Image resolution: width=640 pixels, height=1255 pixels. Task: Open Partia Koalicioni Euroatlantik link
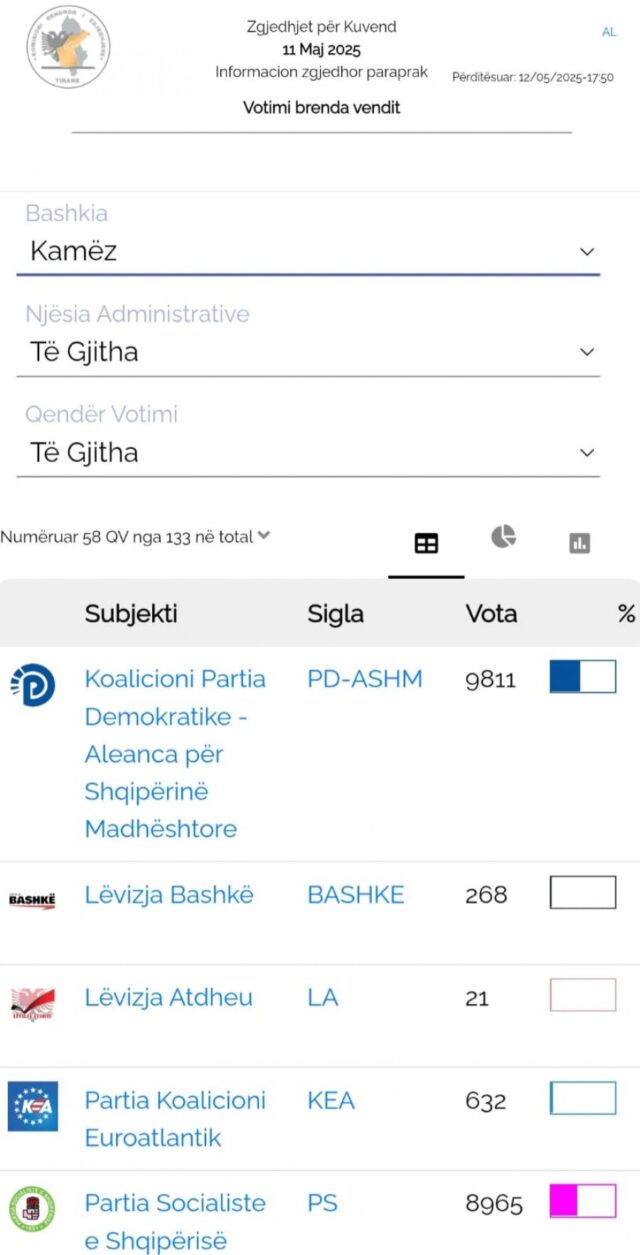click(175, 1119)
